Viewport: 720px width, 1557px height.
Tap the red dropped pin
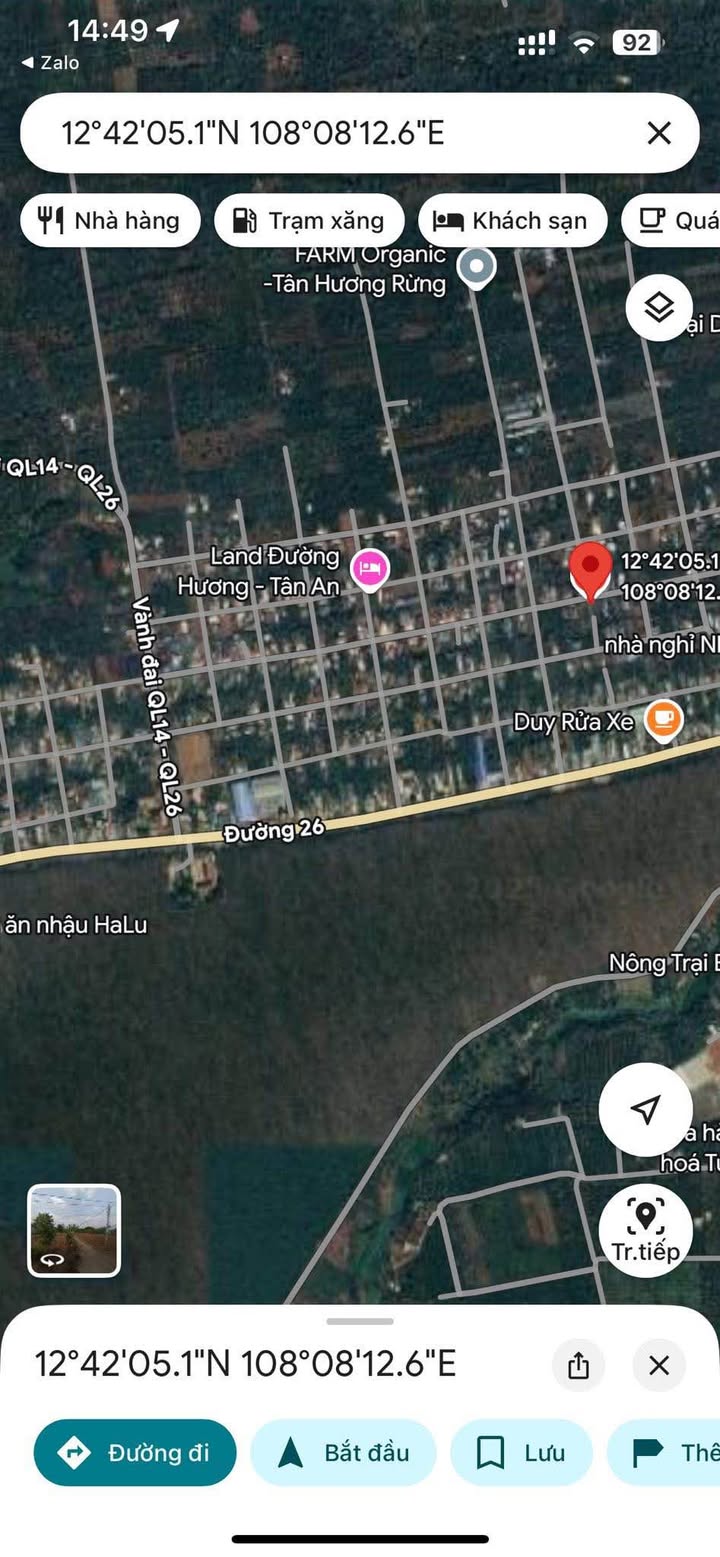(590, 570)
